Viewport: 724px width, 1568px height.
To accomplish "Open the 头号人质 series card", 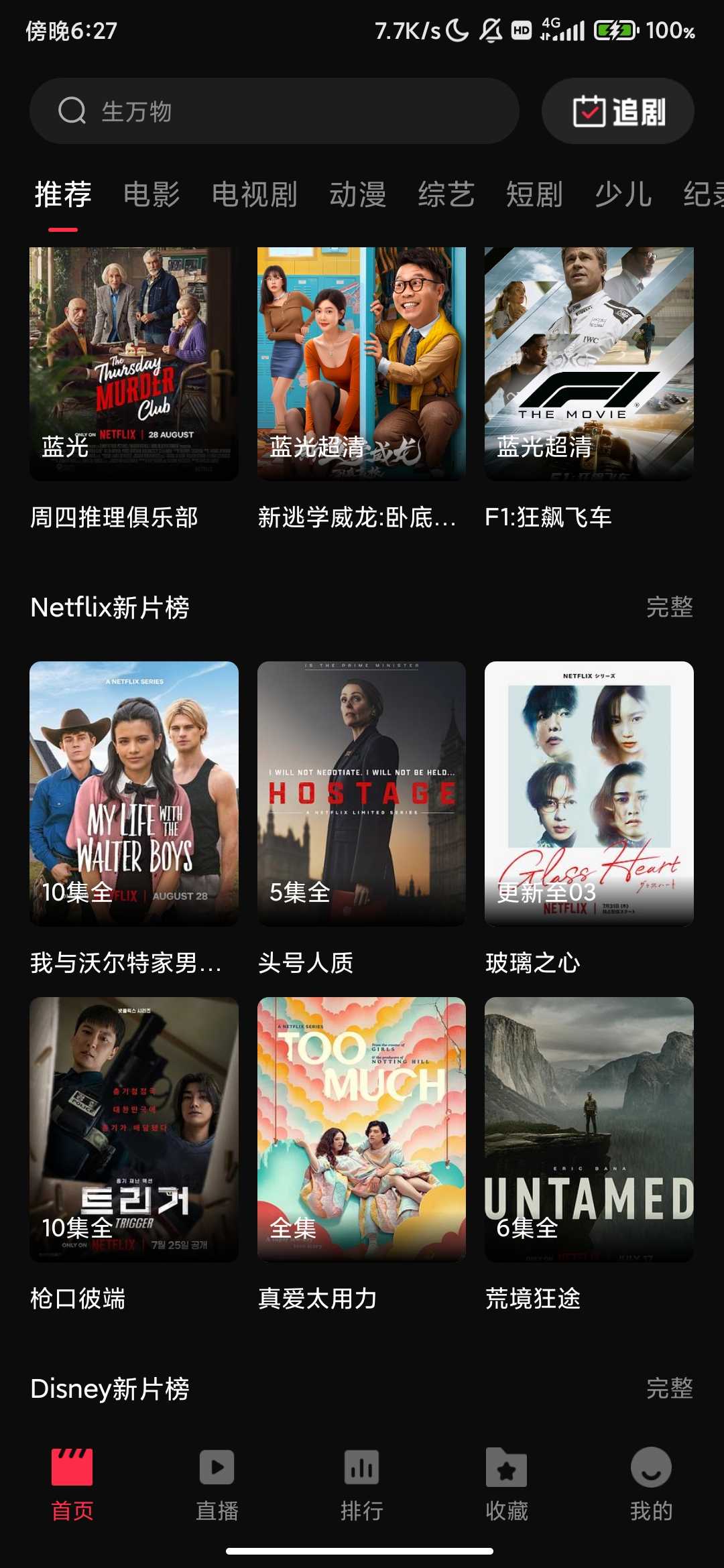I will pyautogui.click(x=361, y=793).
